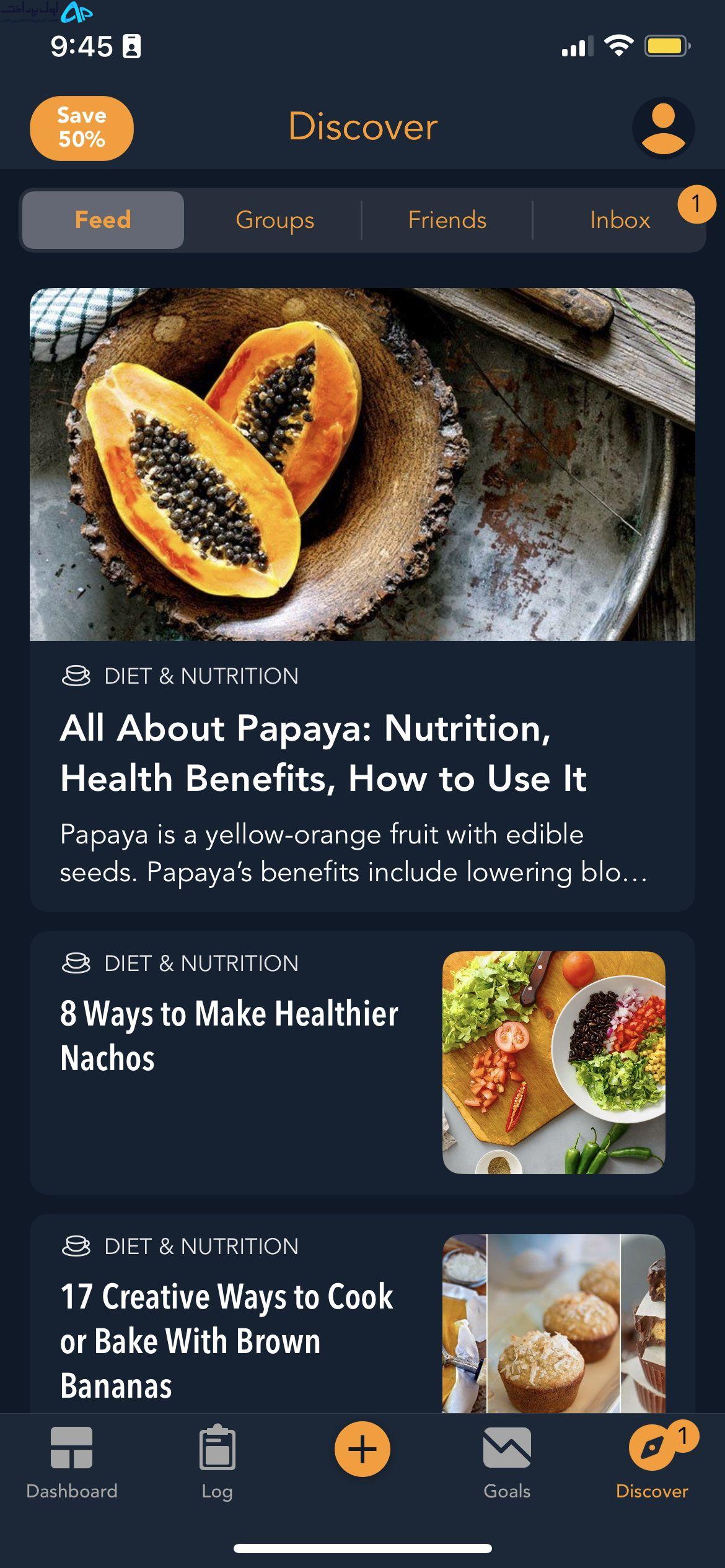Switch to the Friends tab
The width and height of the screenshot is (725, 1568).
click(x=447, y=220)
